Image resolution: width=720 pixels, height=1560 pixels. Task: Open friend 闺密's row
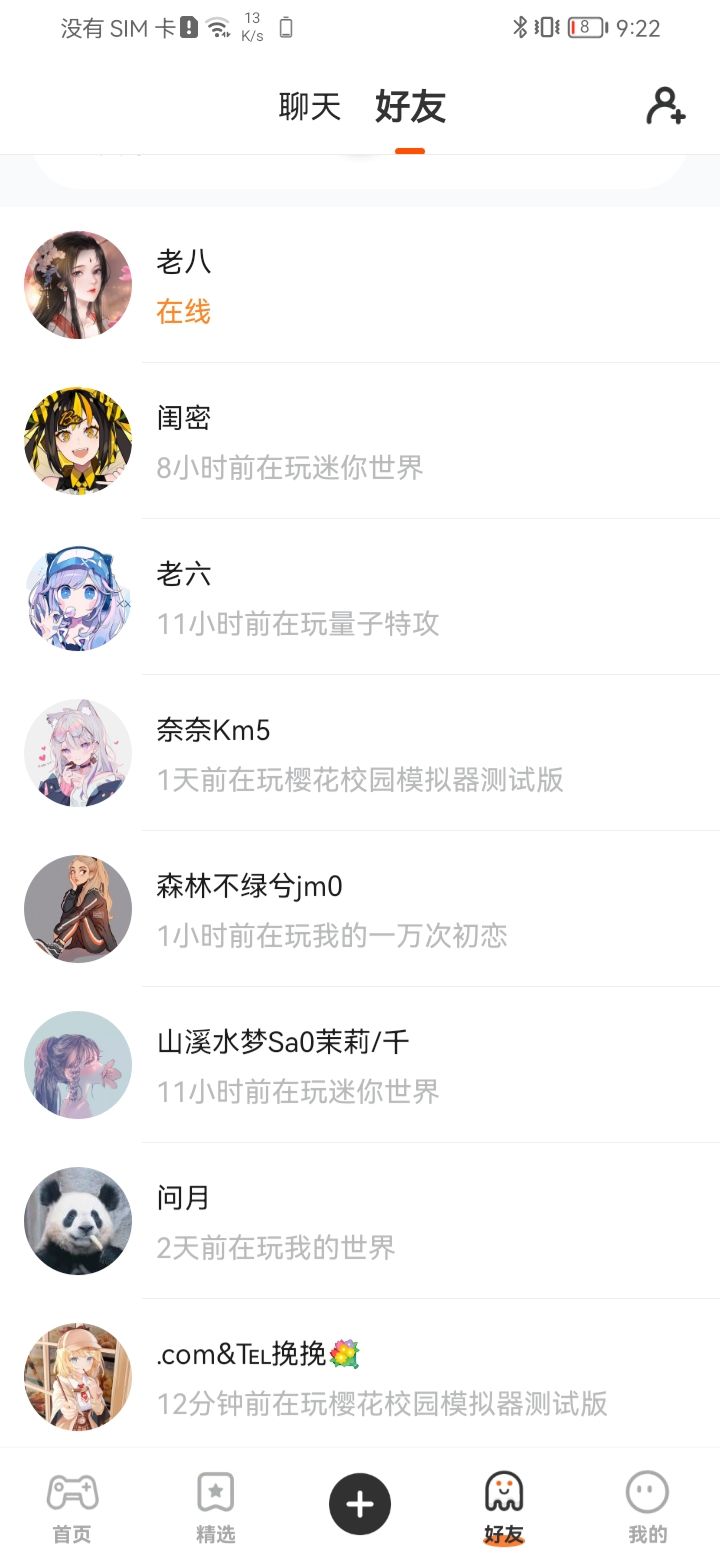[360, 441]
